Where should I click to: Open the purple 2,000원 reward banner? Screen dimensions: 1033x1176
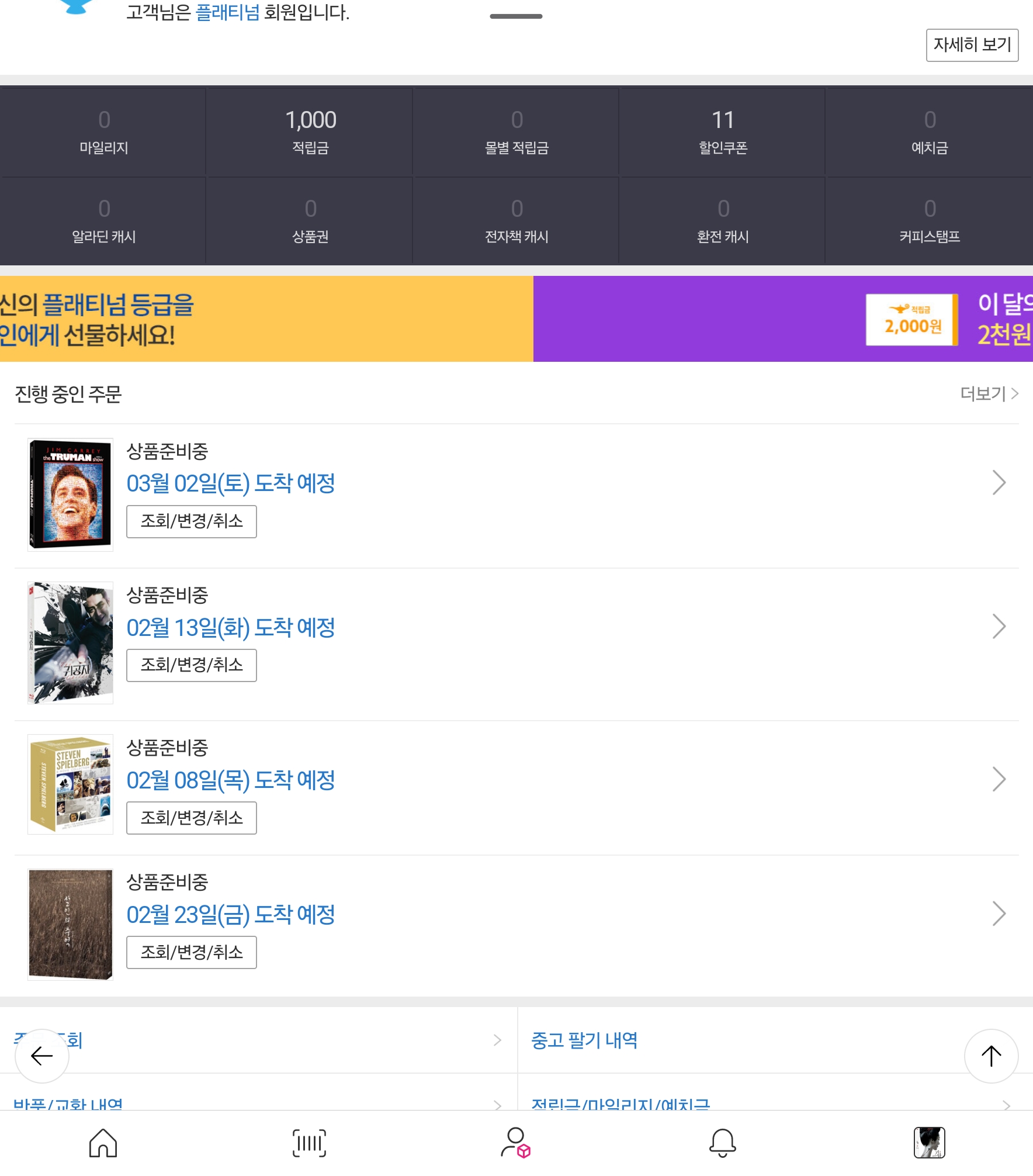783,319
